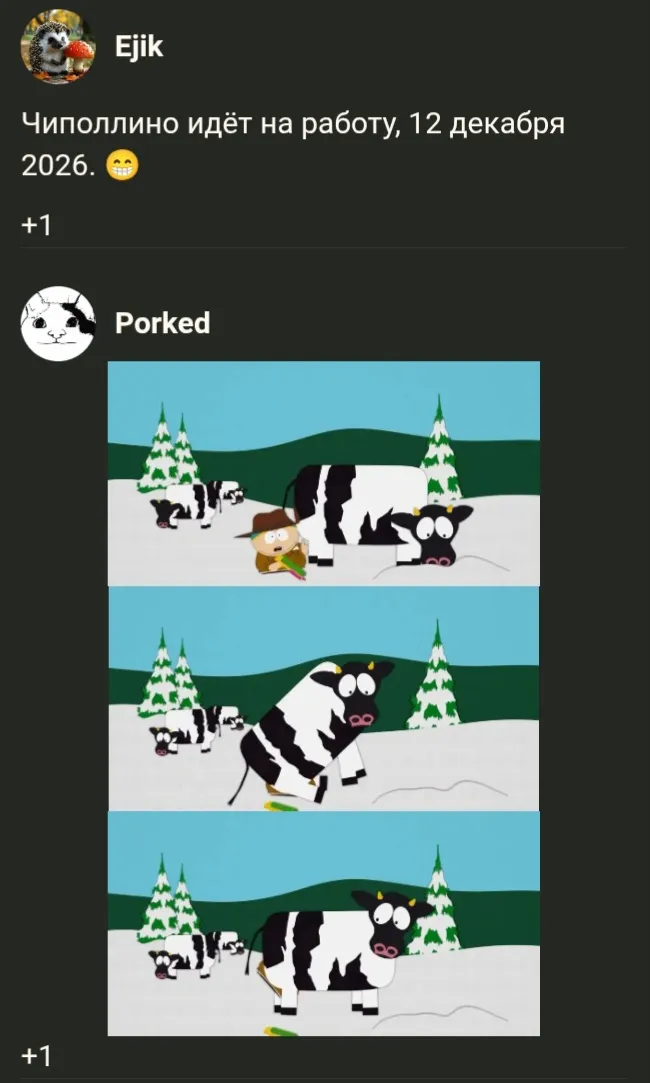The width and height of the screenshot is (650, 1083).
Task: Open the cow image in Porked's comment
Action: pos(323,698)
